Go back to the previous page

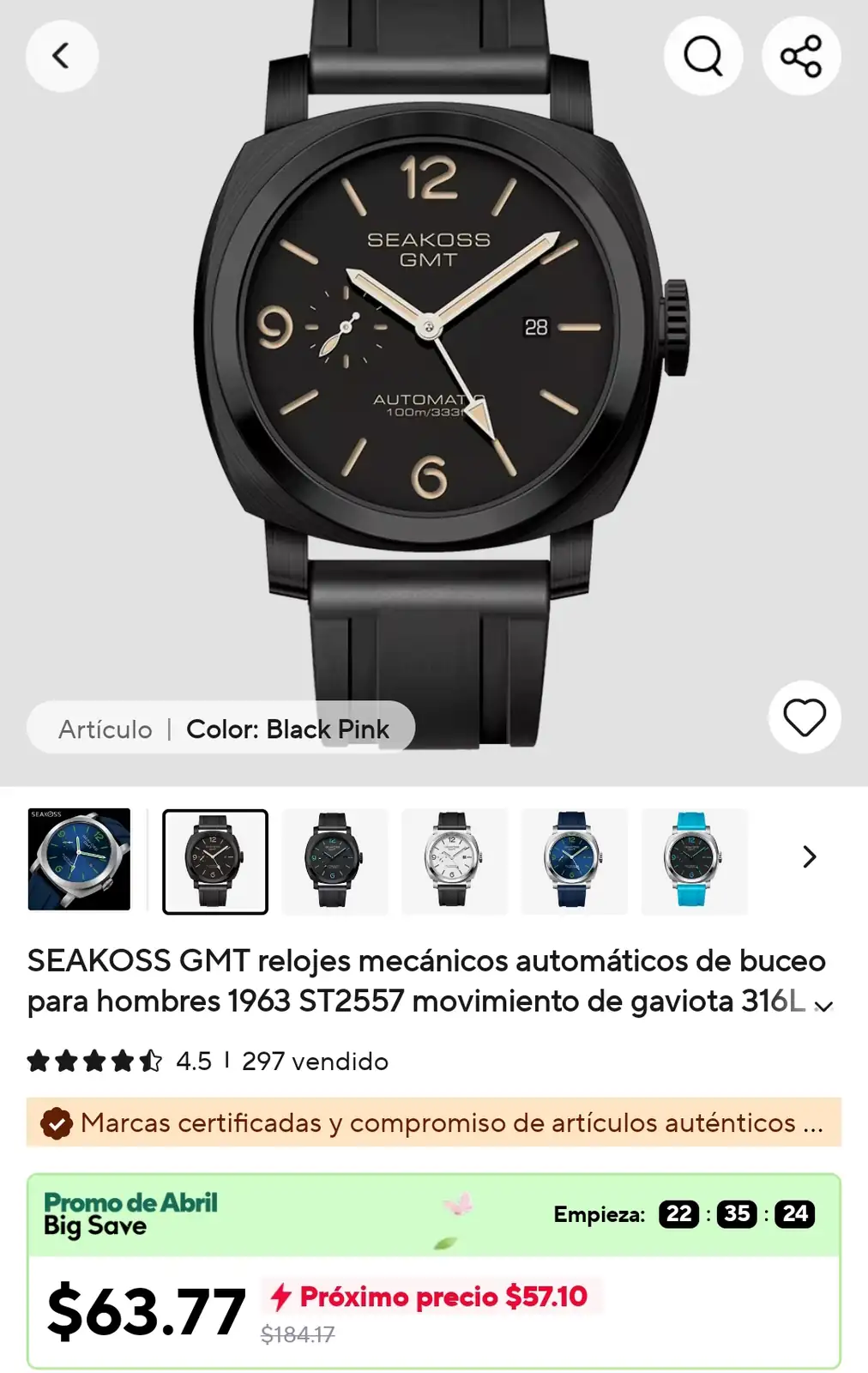click(x=62, y=57)
